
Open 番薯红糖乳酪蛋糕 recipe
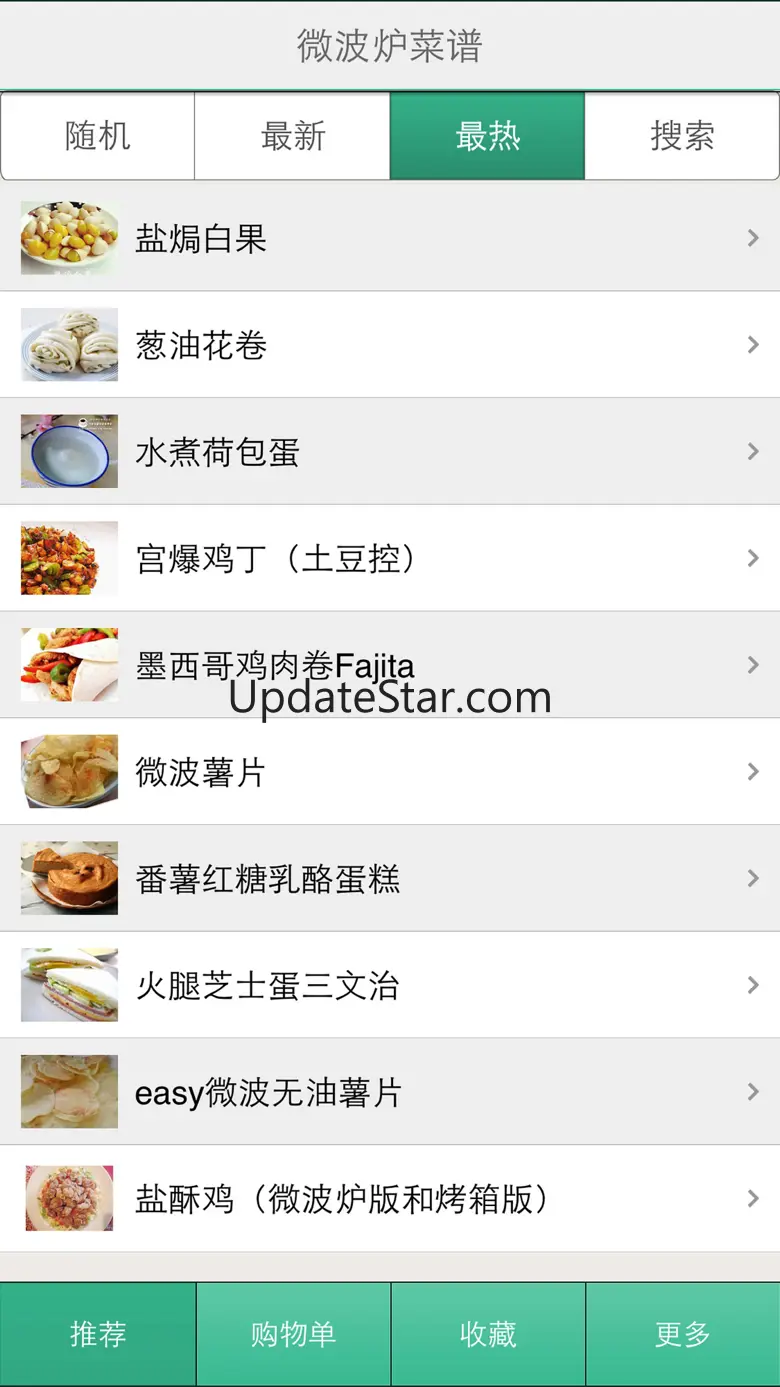[x=390, y=878]
